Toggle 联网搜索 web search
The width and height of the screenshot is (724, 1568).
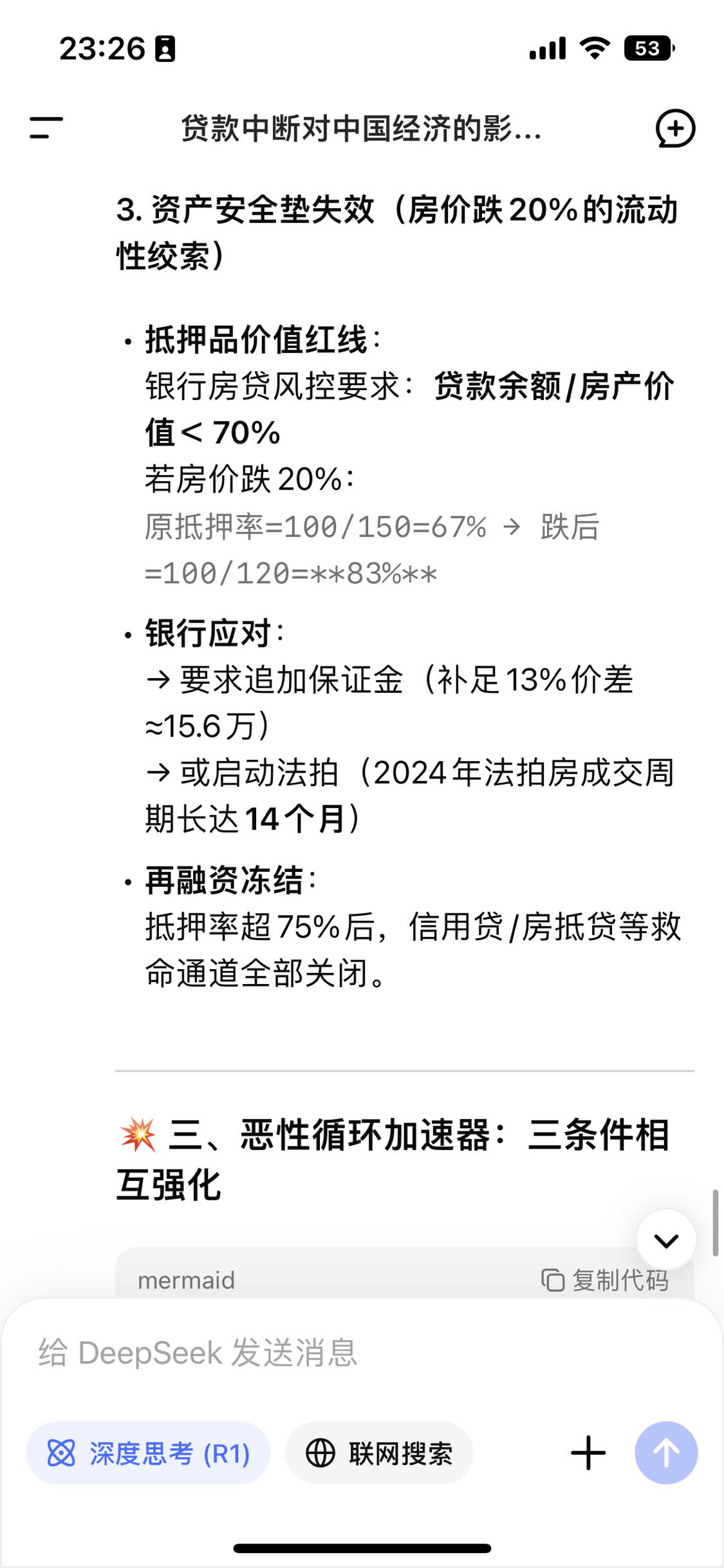click(x=379, y=1453)
